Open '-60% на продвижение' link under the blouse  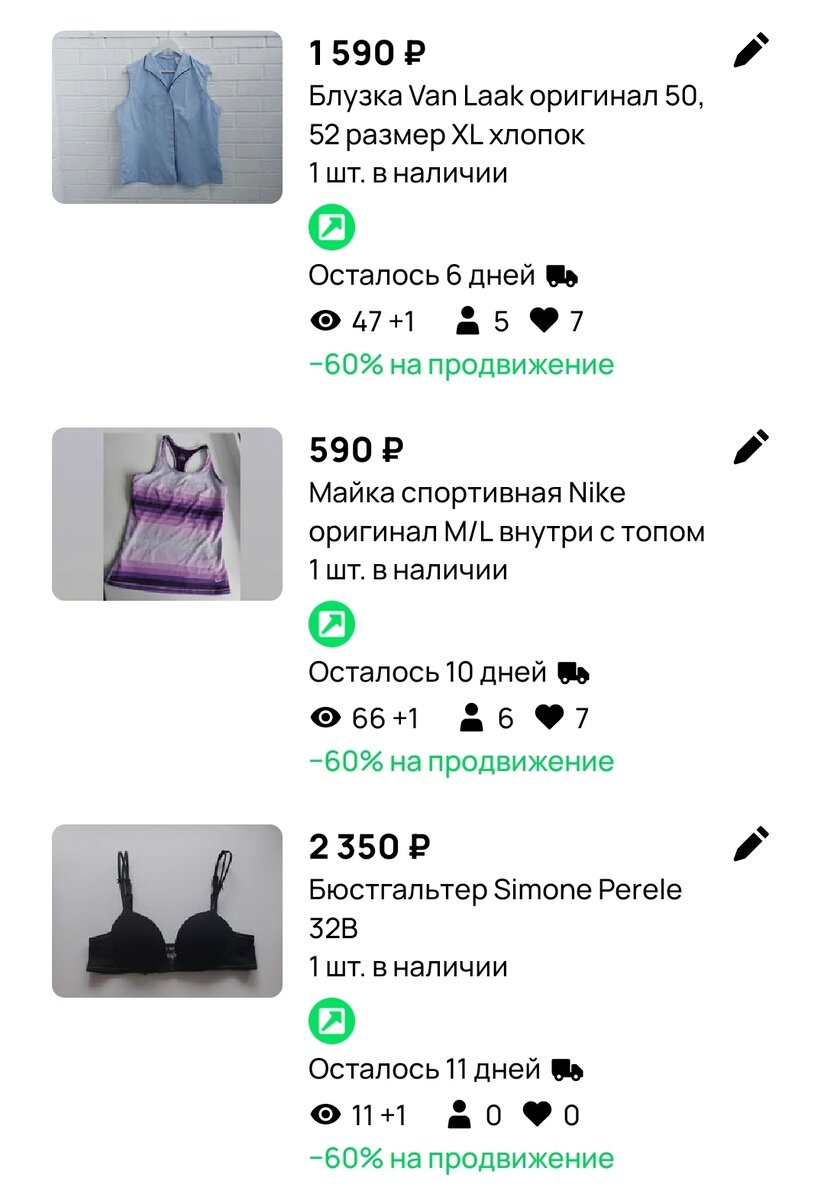pyautogui.click(x=461, y=364)
